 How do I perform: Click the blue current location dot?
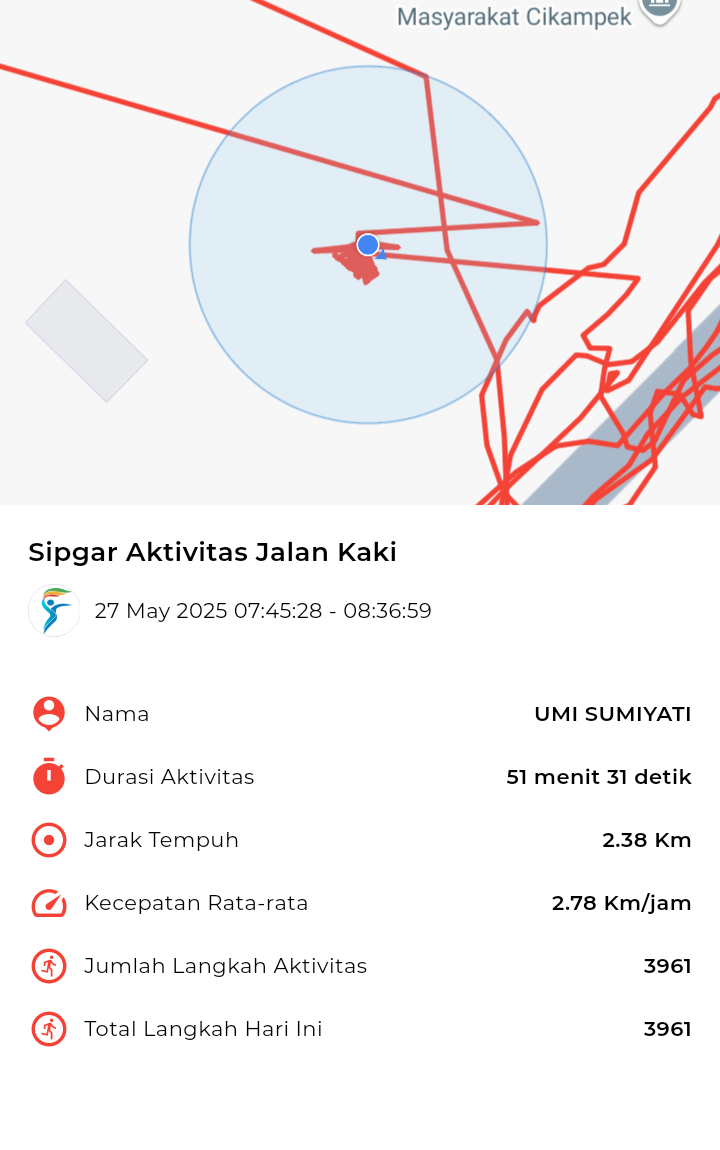click(x=367, y=244)
